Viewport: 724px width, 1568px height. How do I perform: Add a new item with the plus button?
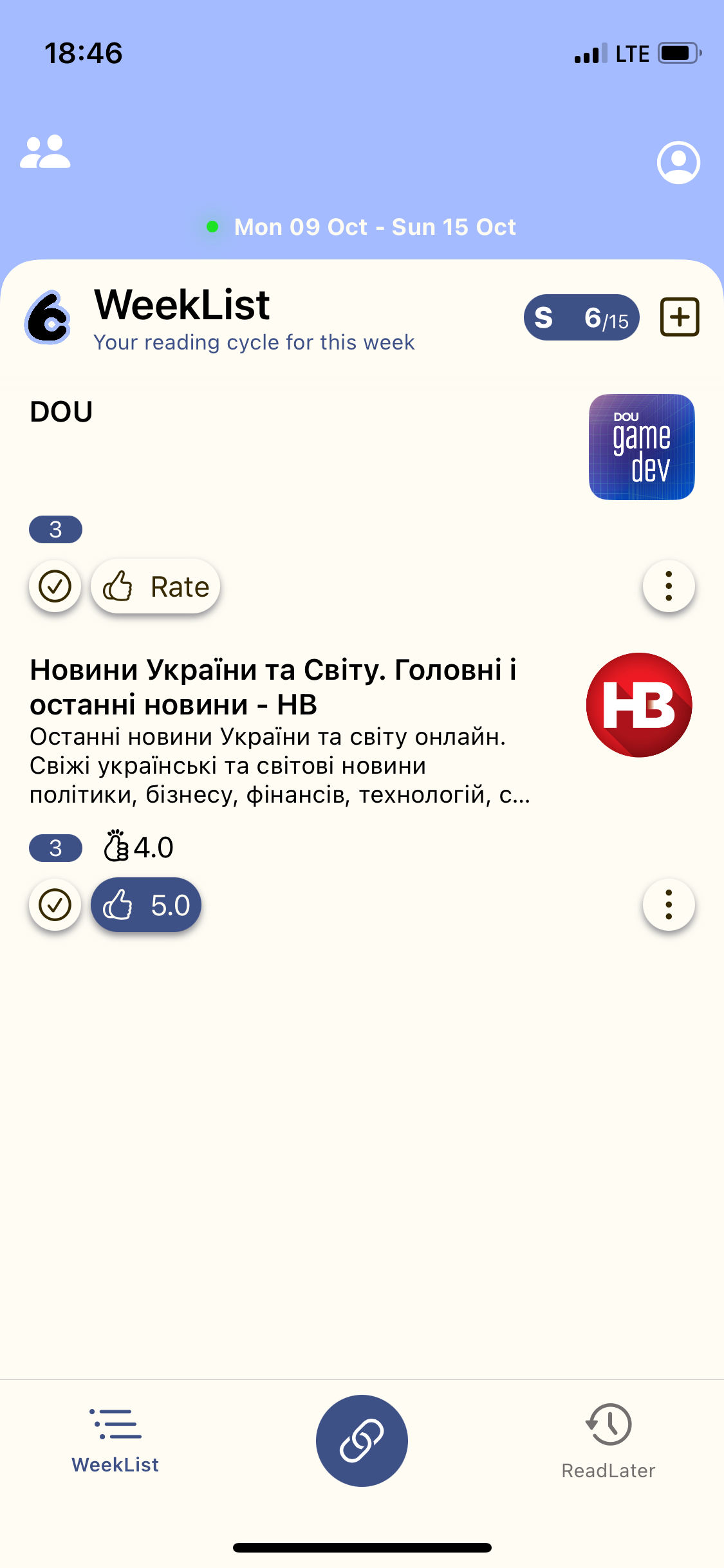pos(680,317)
